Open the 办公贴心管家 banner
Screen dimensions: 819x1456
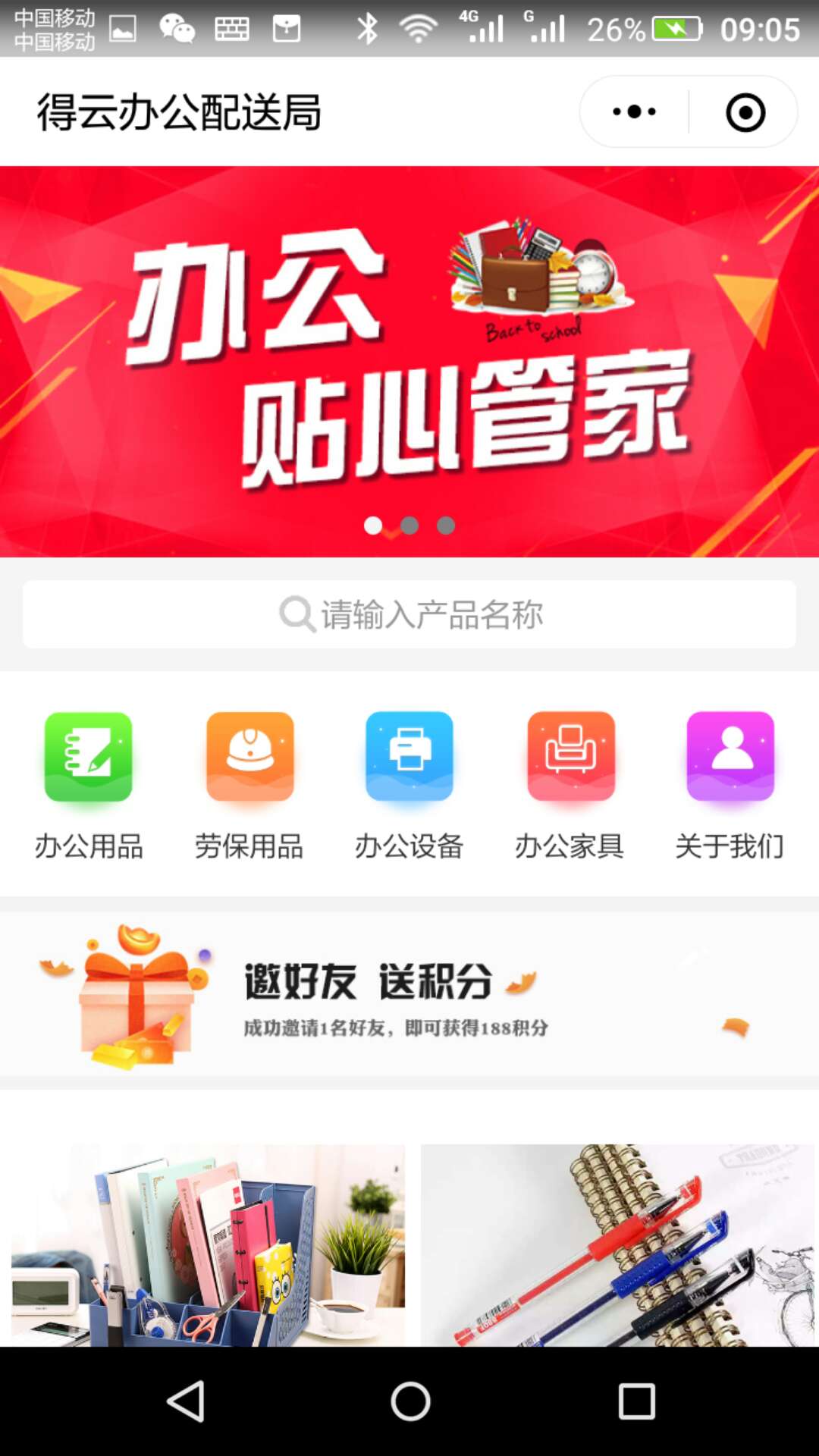click(x=409, y=361)
